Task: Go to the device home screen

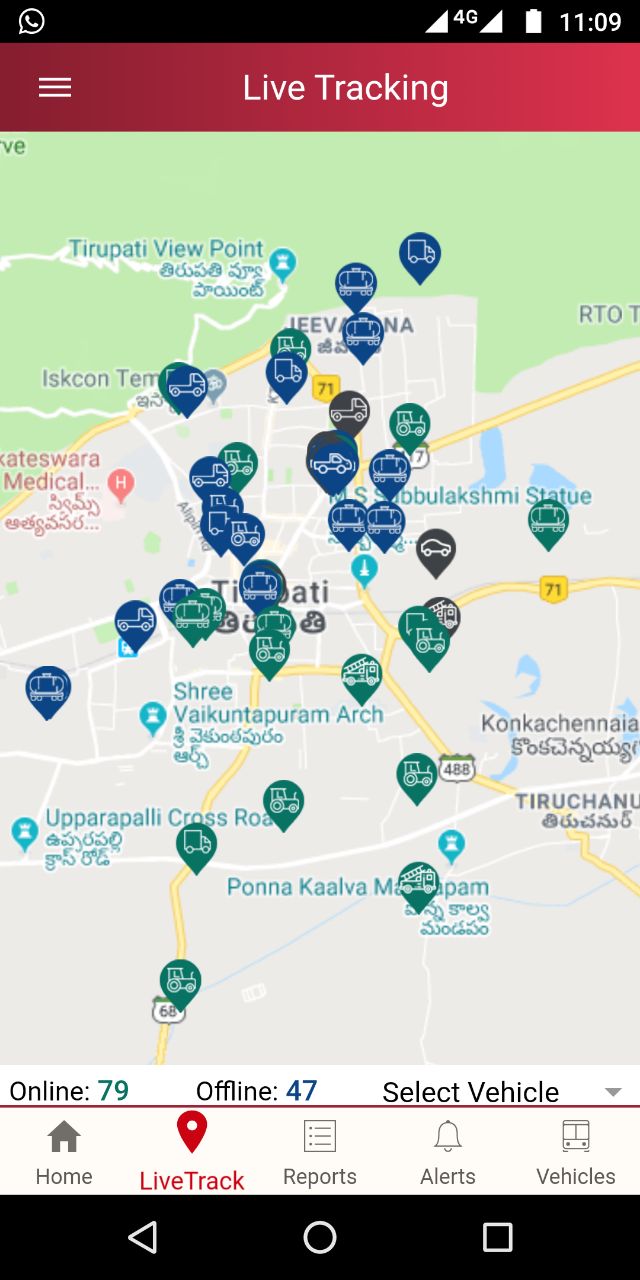Action: pos(320,1237)
